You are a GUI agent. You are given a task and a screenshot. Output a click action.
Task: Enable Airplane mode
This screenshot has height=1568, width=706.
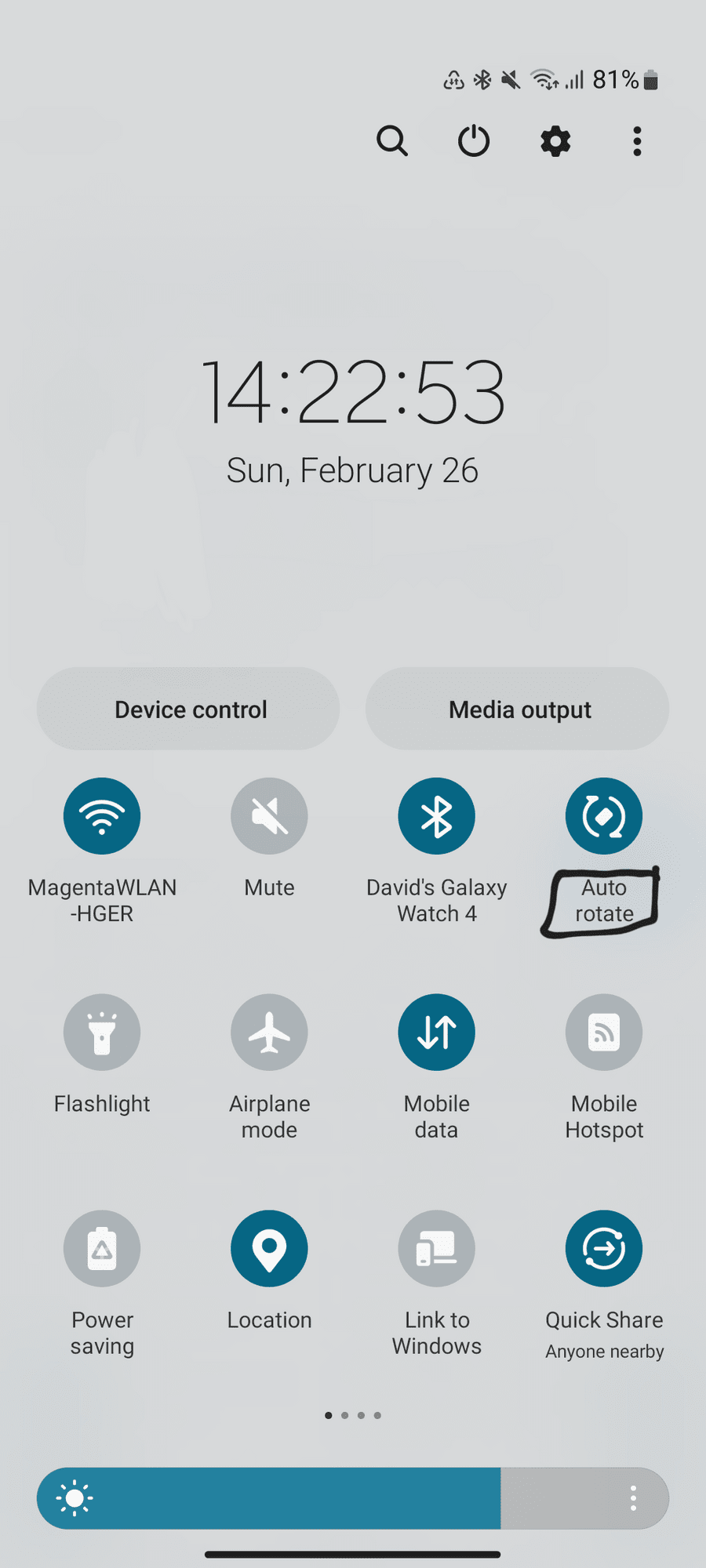(x=269, y=1033)
